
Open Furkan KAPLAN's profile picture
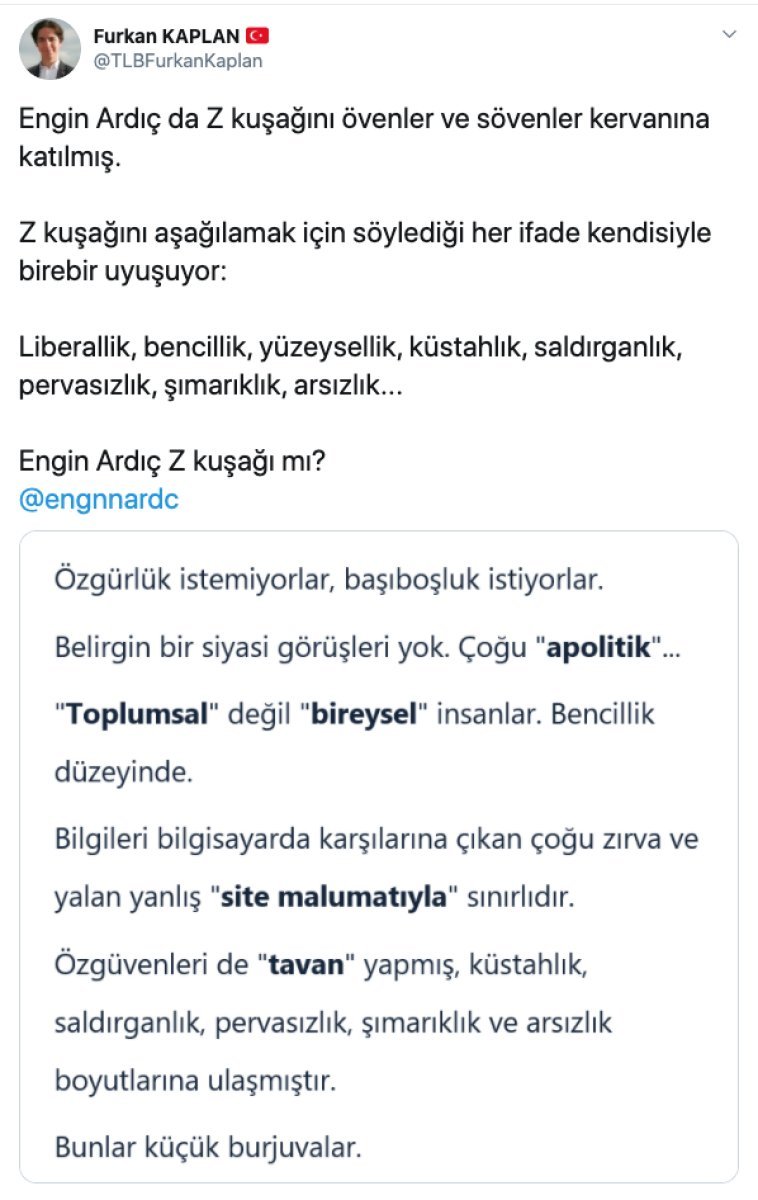[x=49, y=48]
